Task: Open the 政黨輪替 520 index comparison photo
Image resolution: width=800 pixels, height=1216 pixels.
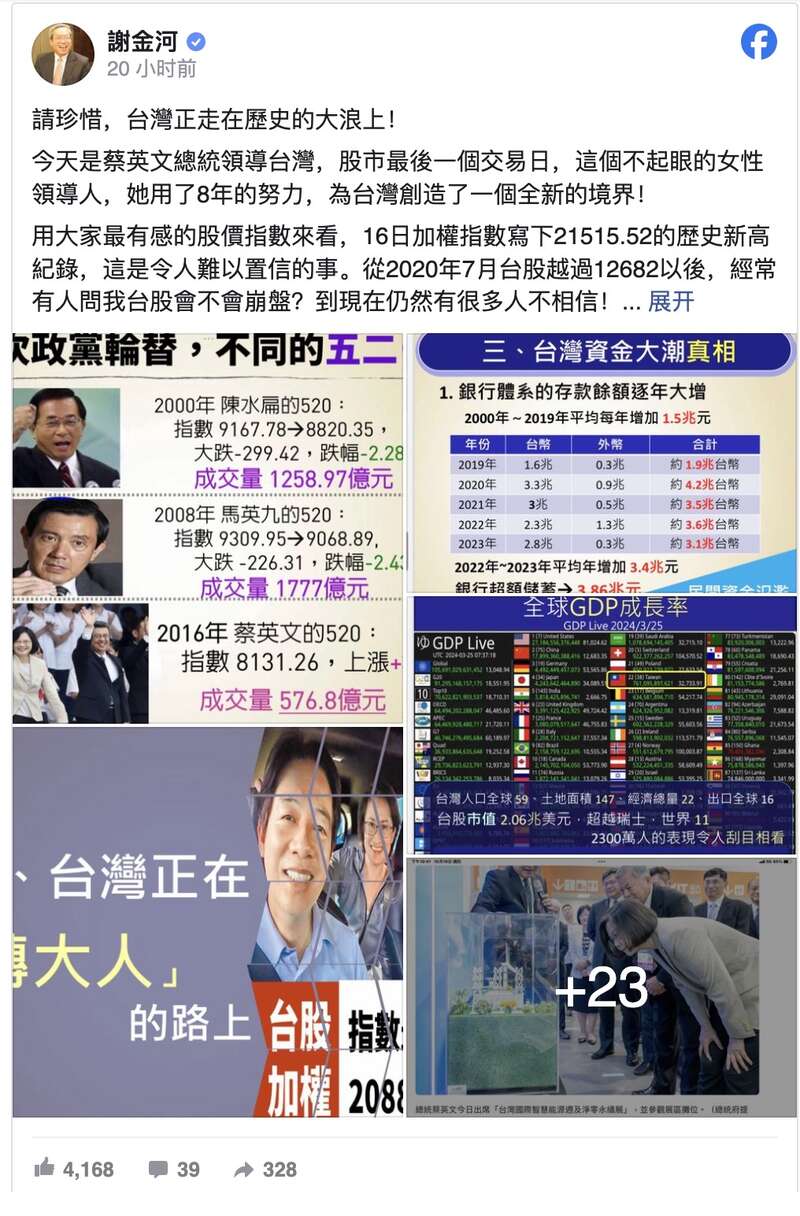Action: [208, 528]
